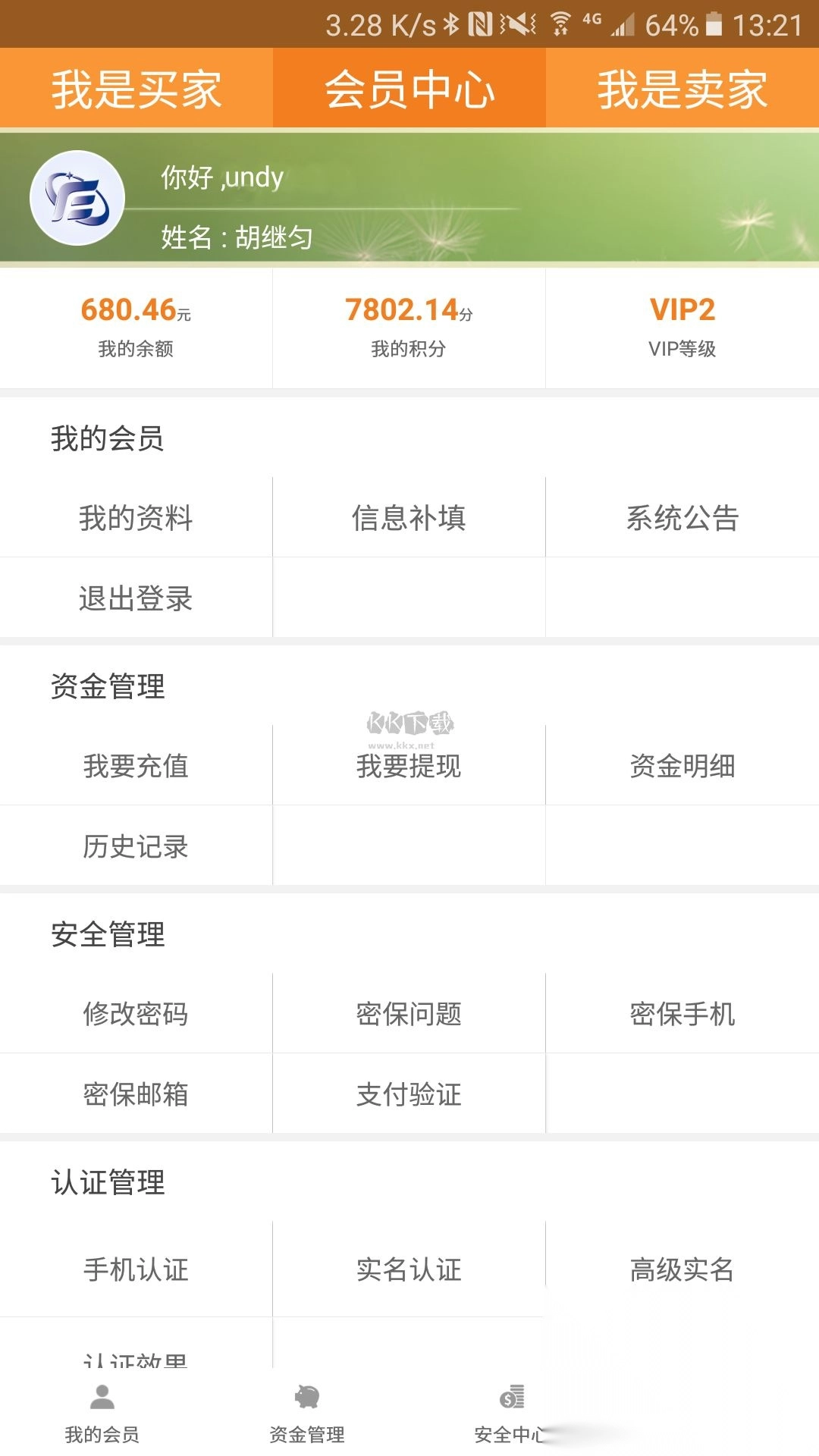
Task: Open 高级实名 advanced verification
Action: pos(681,1268)
